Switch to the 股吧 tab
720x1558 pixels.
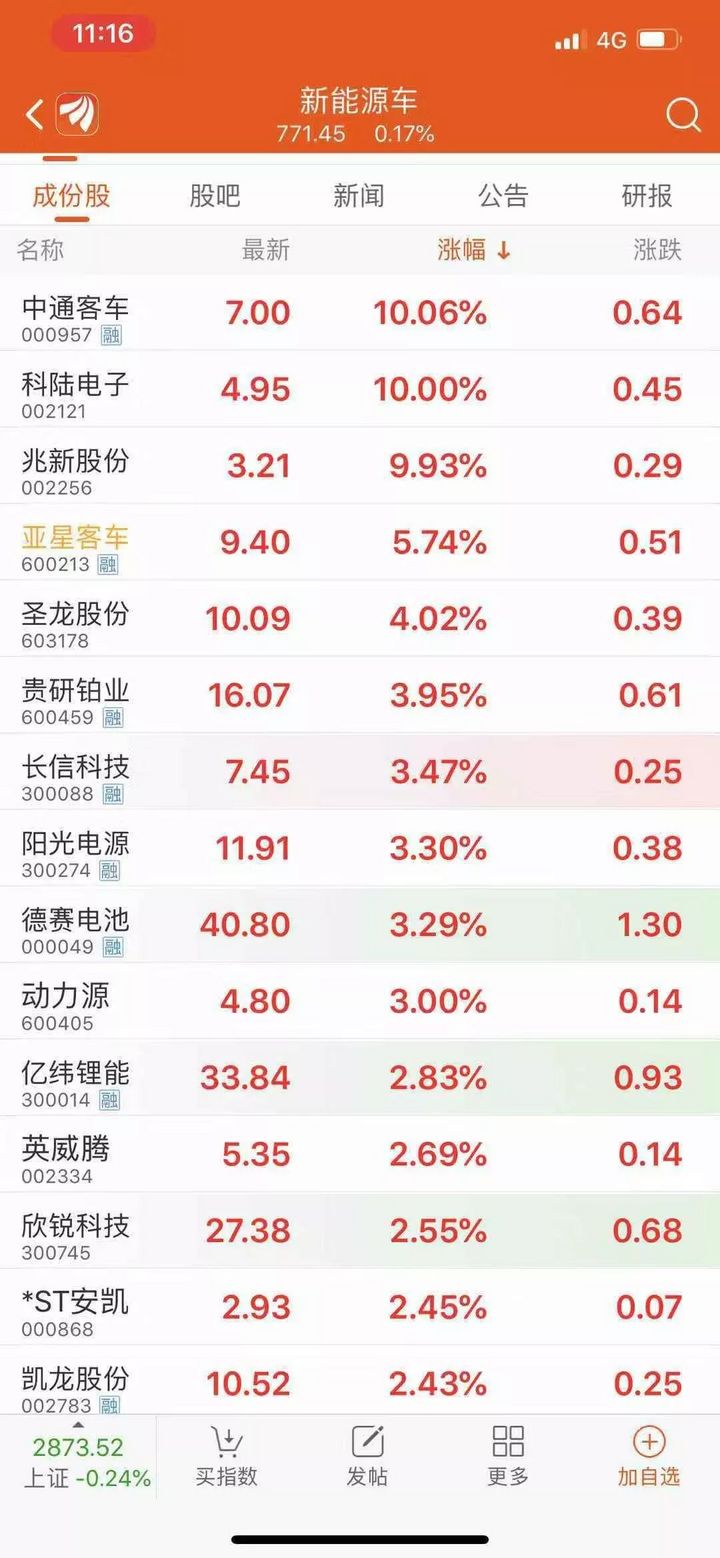pyautogui.click(x=215, y=195)
